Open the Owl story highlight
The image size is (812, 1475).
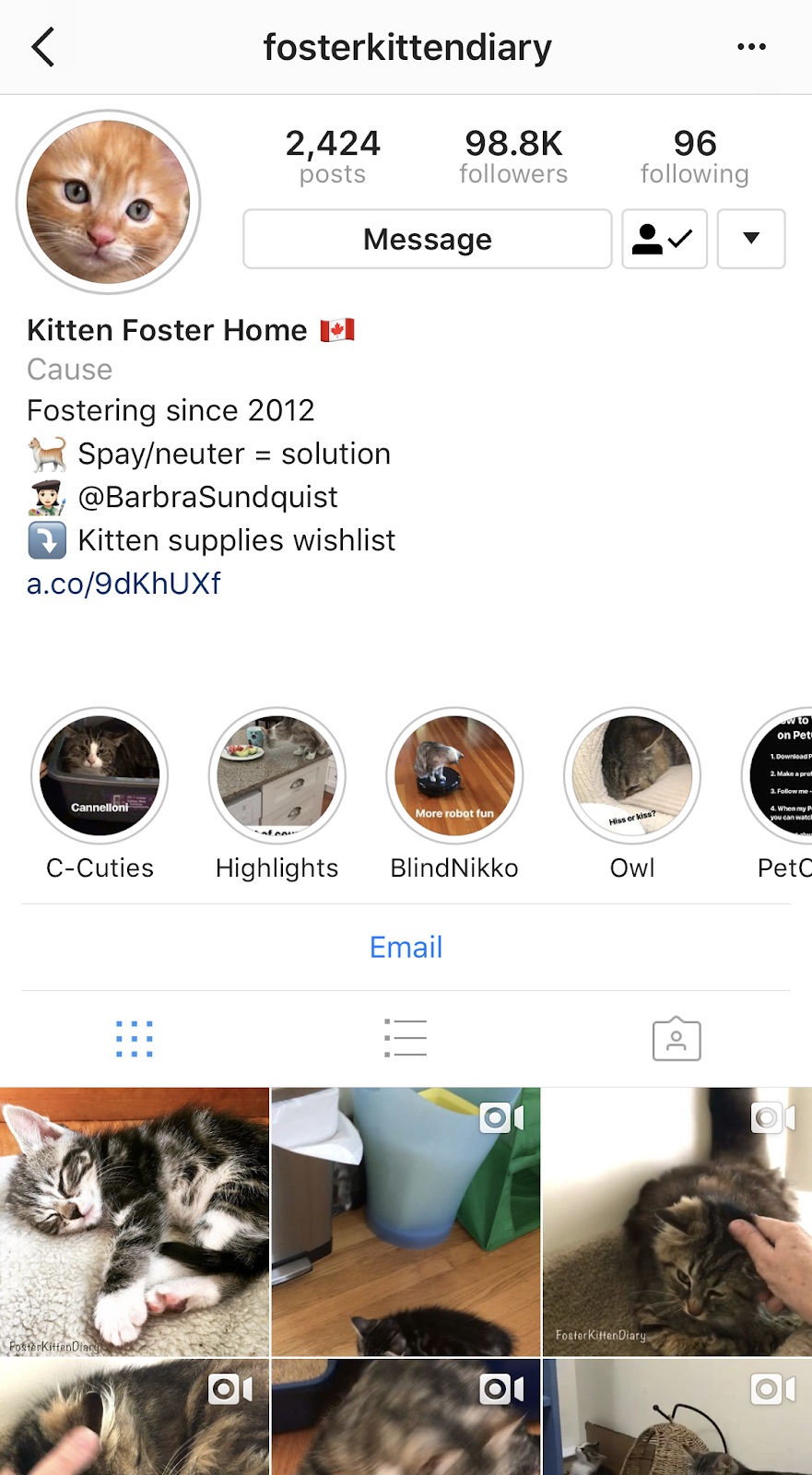pos(632,776)
